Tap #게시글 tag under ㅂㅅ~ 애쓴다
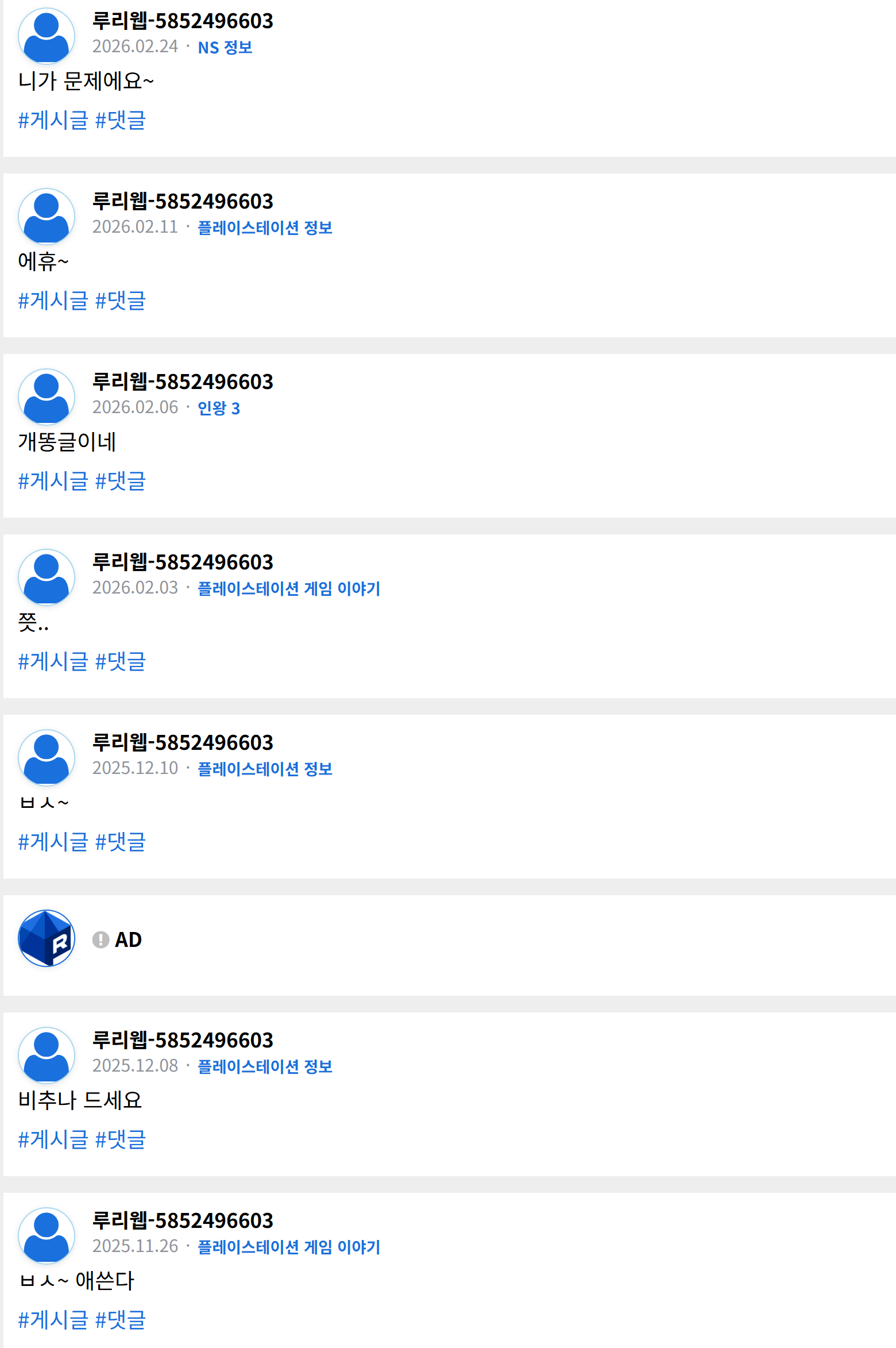The image size is (896, 1348). coord(53,1320)
